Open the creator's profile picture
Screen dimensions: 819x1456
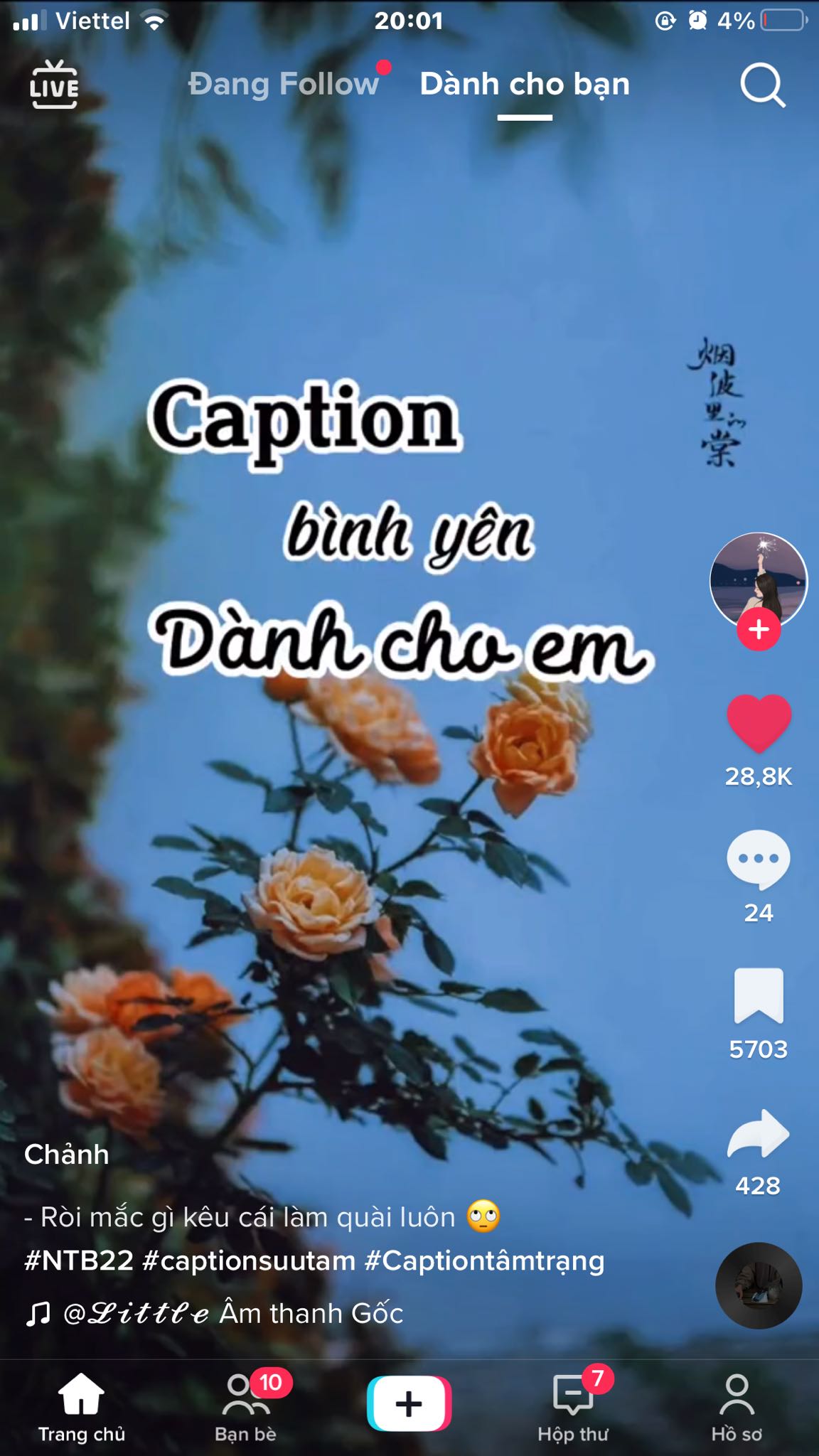point(758,577)
